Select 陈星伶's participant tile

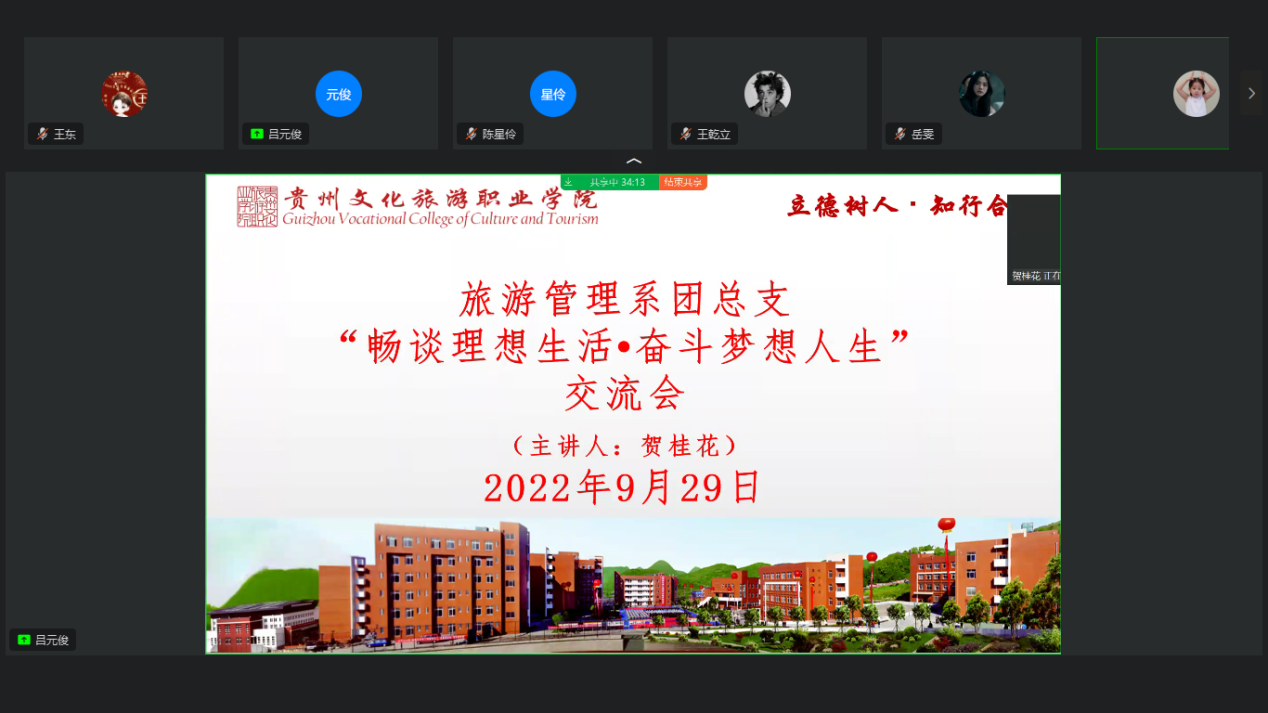(x=552, y=93)
